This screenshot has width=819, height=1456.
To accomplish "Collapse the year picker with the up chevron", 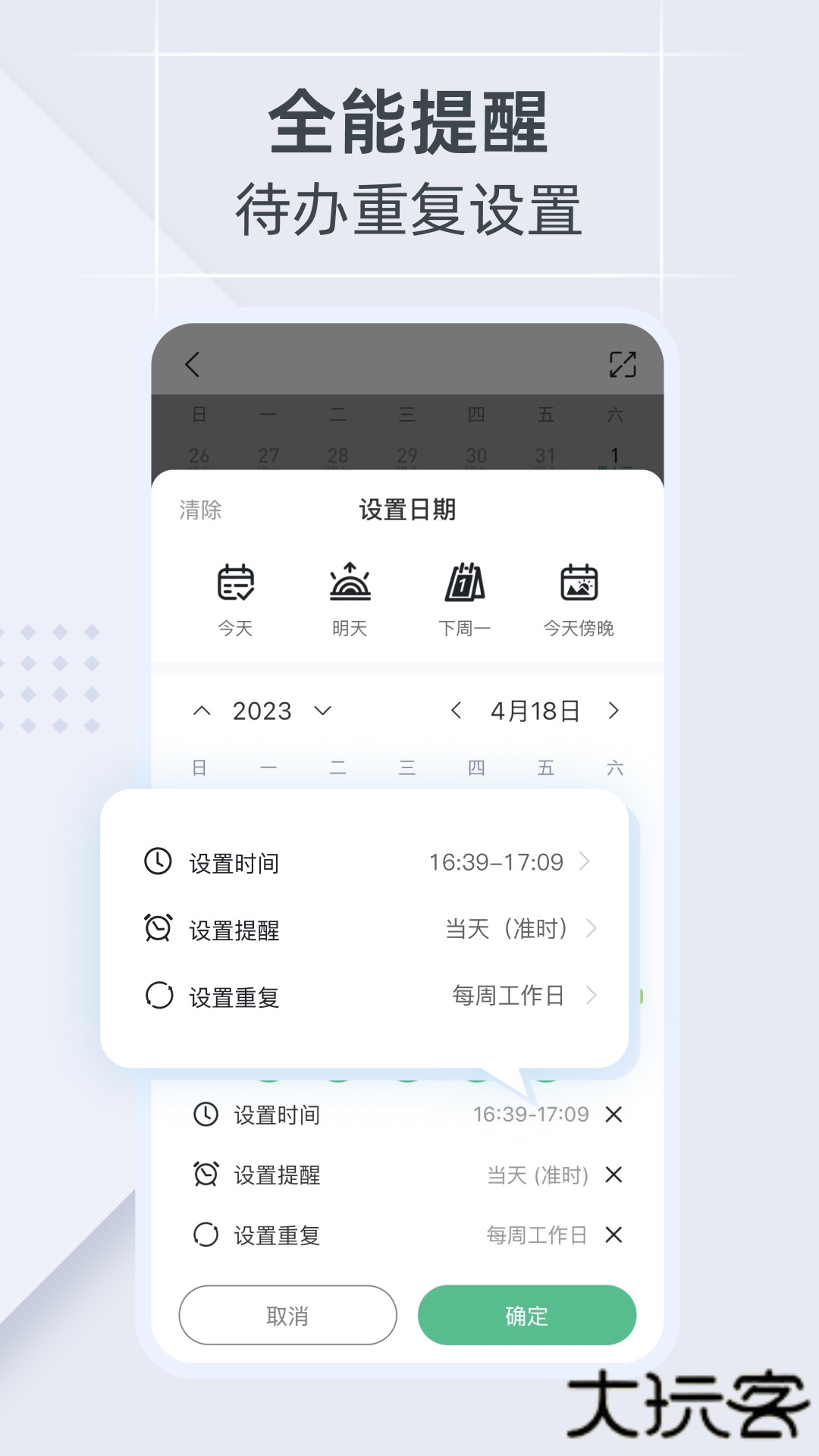I will point(202,711).
